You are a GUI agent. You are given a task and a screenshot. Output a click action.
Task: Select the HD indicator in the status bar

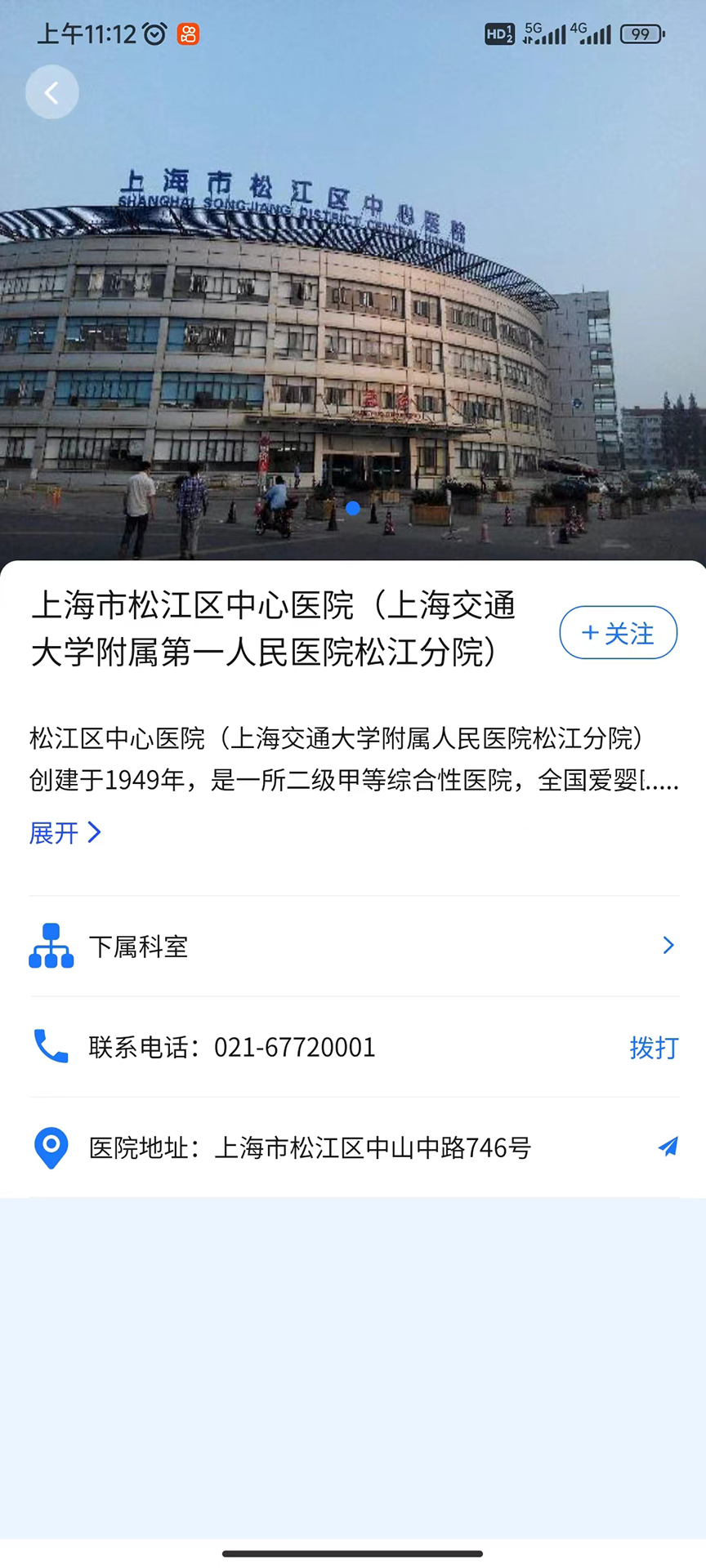click(499, 33)
